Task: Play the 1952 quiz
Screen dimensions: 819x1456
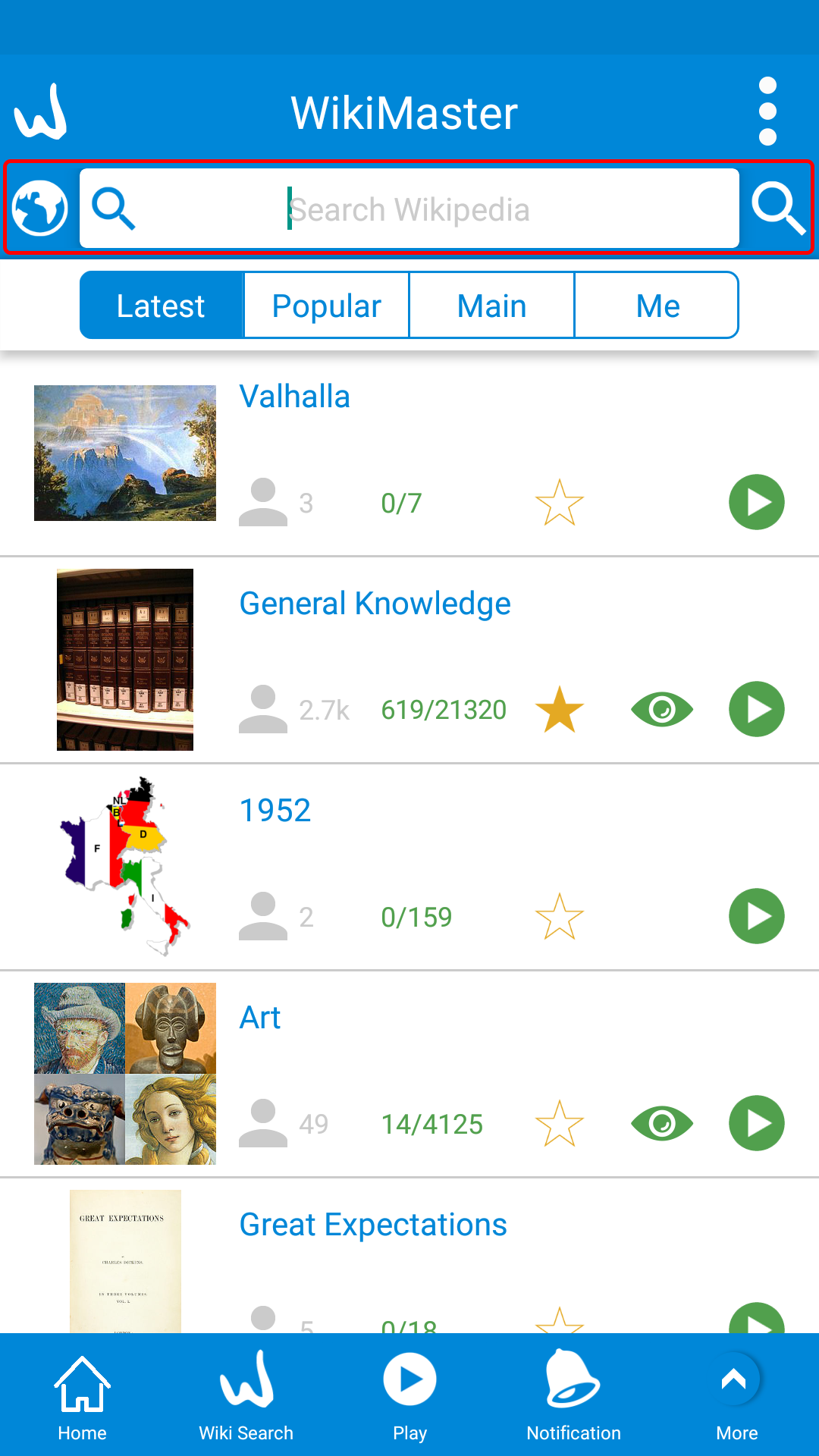Action: [756, 916]
